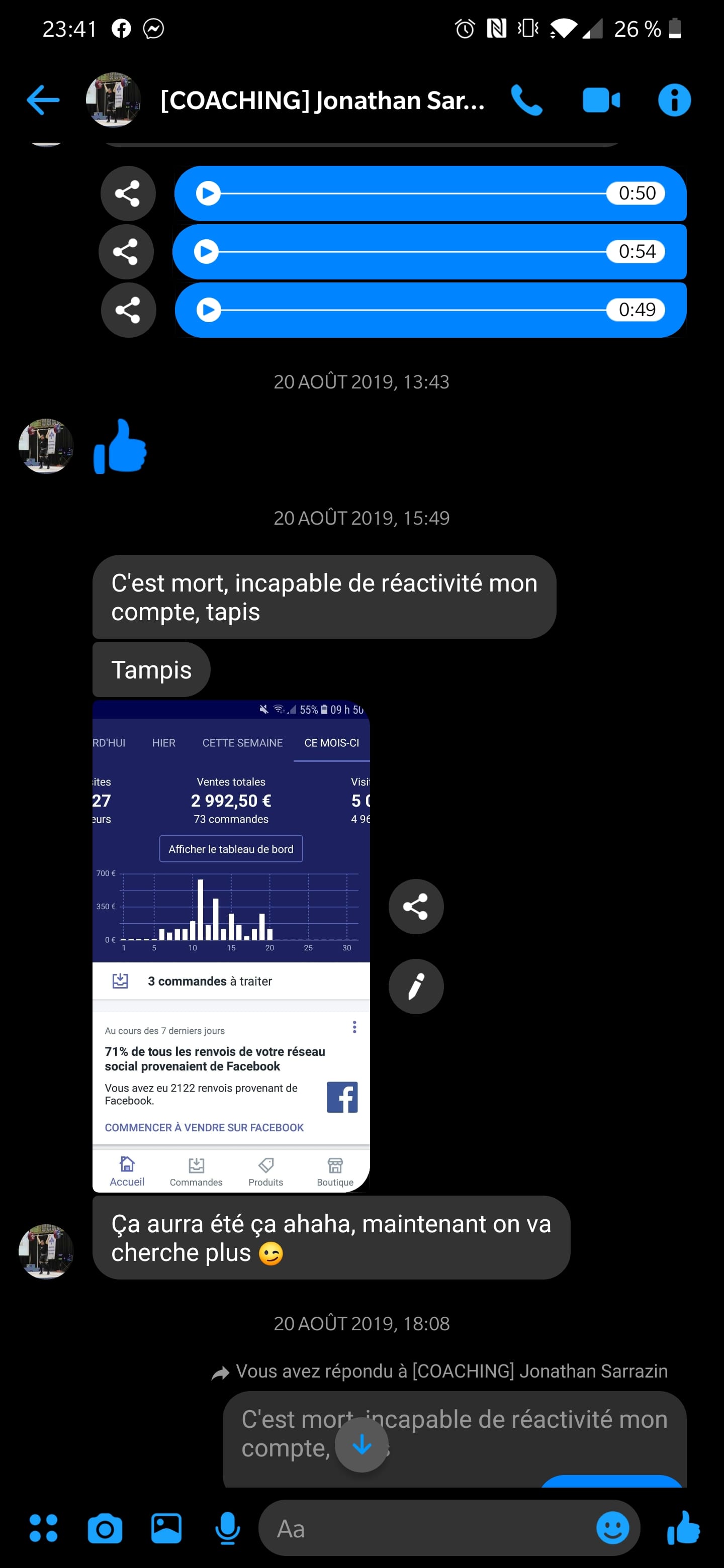
Task: Start a video call
Action: click(600, 101)
